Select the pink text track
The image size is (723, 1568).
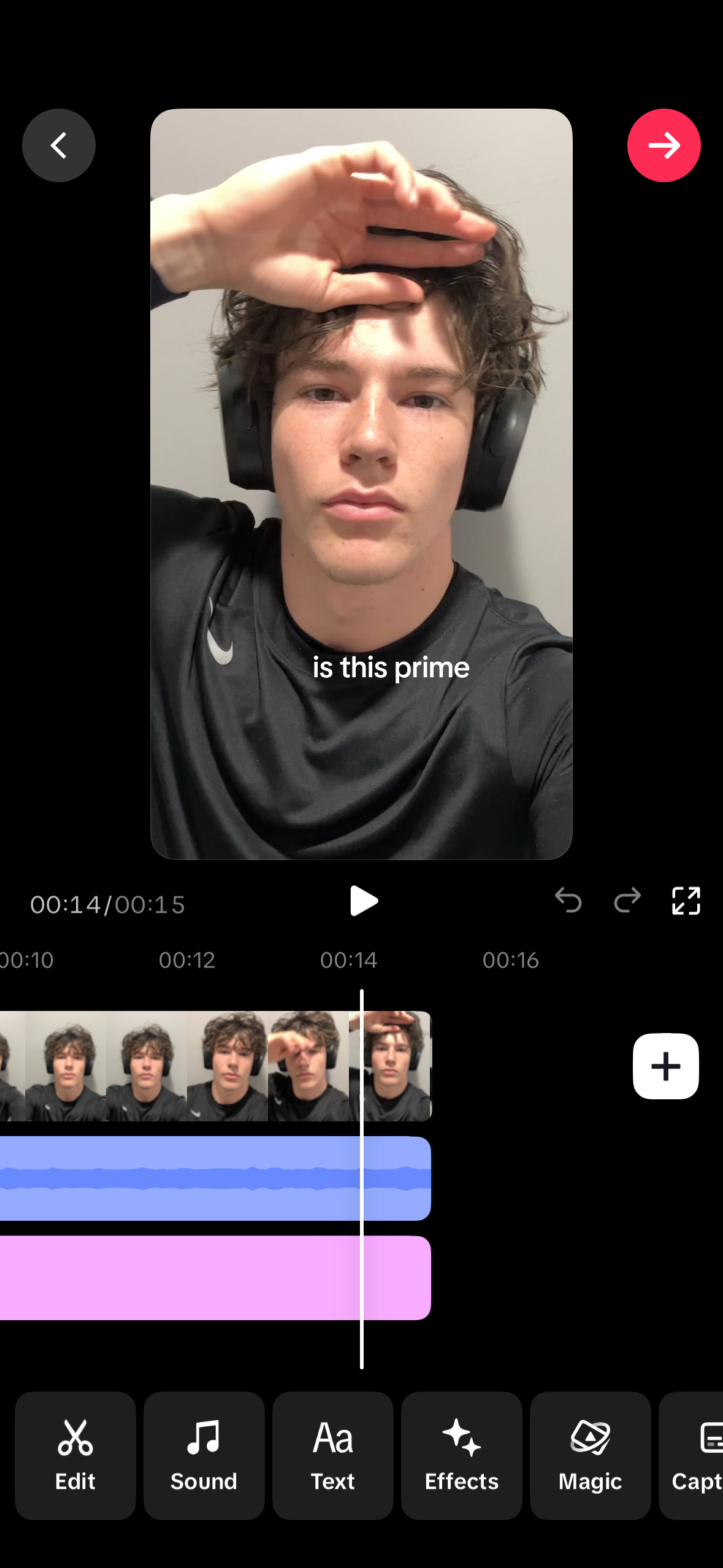coord(215,1277)
